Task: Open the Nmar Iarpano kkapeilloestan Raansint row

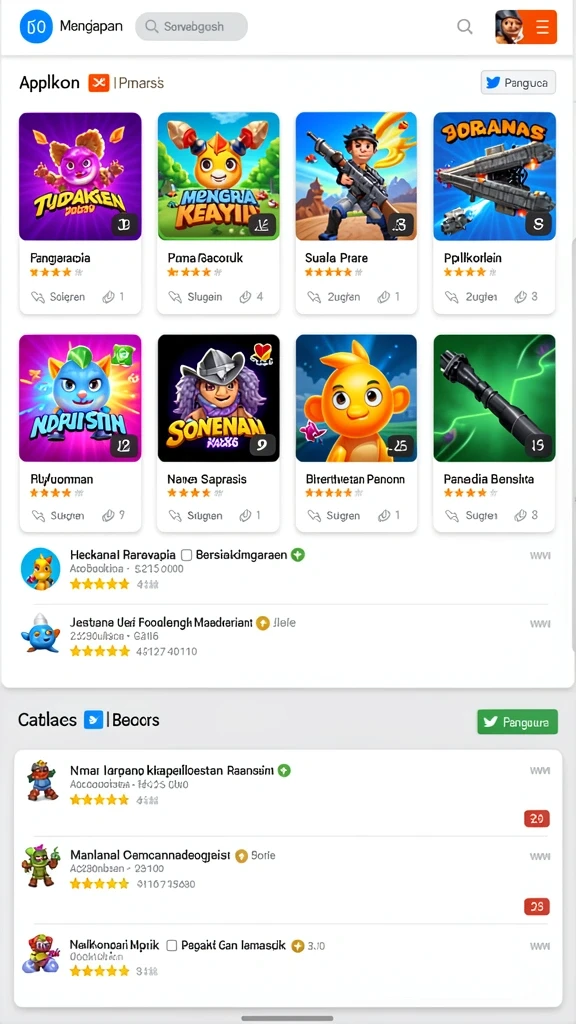Action: pyautogui.click(x=287, y=792)
